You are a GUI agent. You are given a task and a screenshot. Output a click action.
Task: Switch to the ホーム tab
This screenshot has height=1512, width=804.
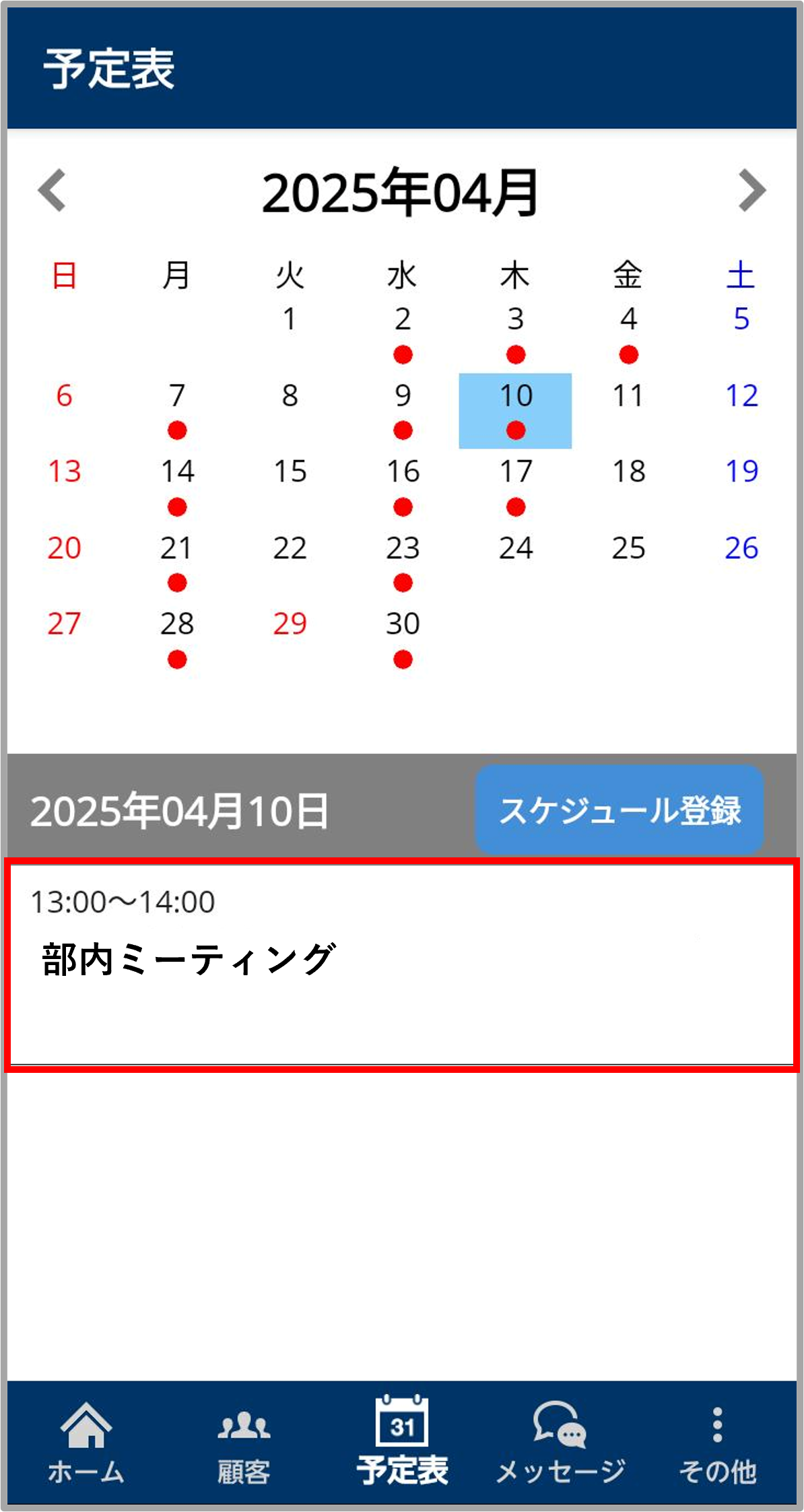(86, 1443)
